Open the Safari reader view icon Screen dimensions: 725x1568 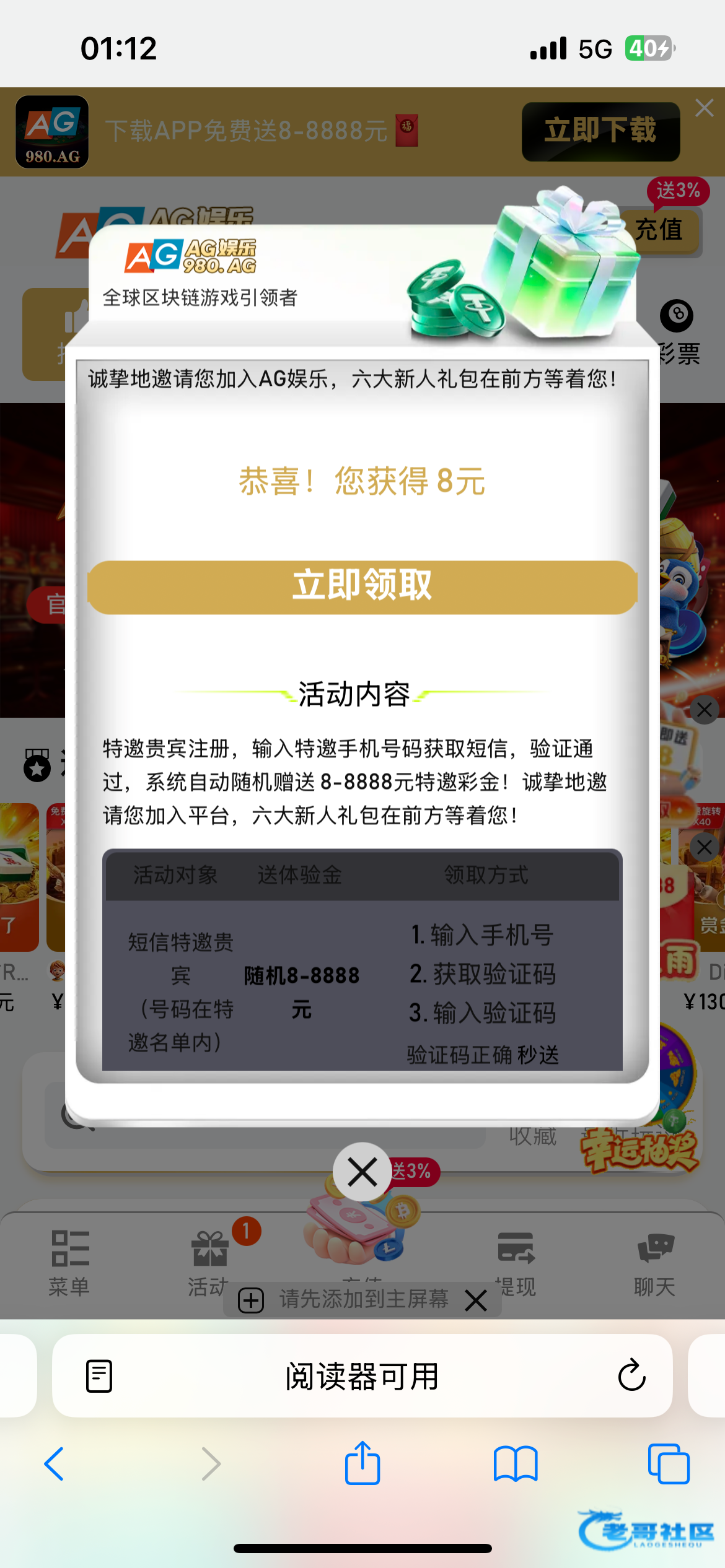coord(99,1375)
